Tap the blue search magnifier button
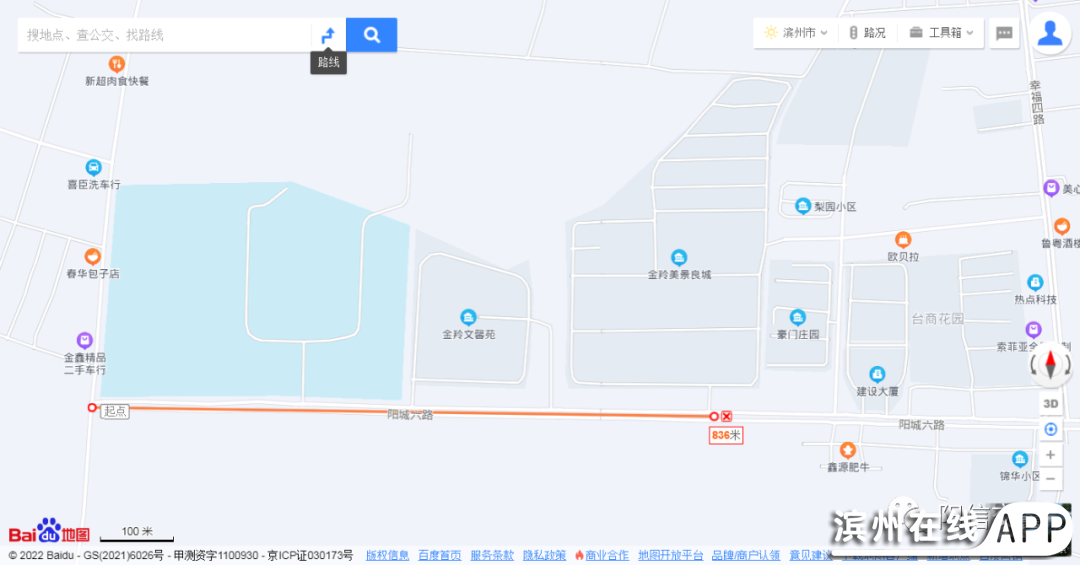Screen dimensions: 1080x565 (x=372, y=35)
